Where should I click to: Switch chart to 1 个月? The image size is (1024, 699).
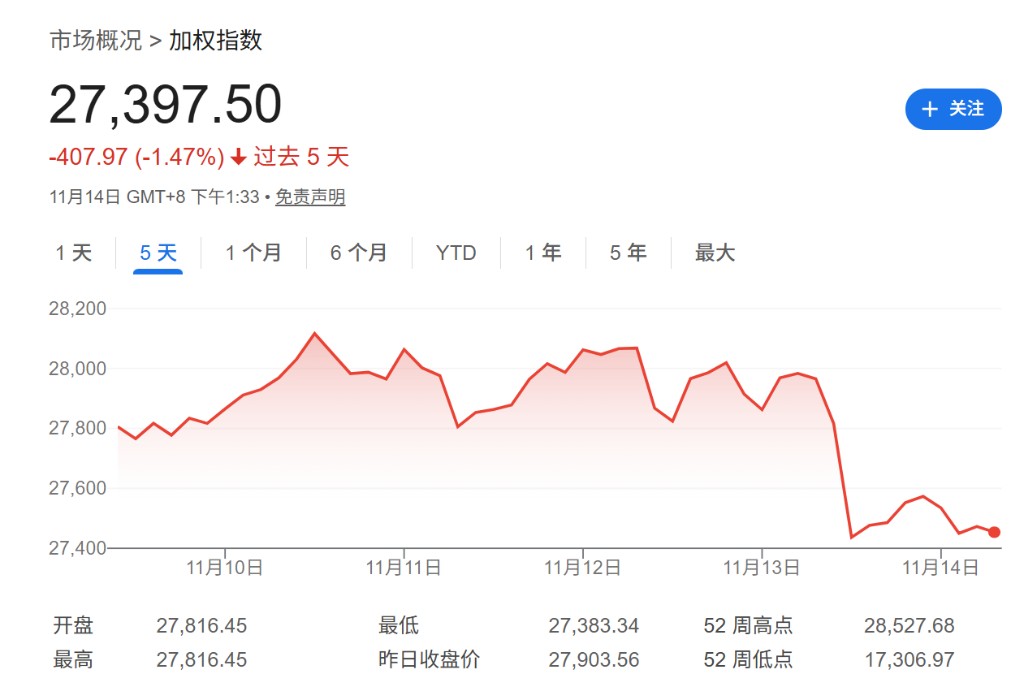pos(253,253)
